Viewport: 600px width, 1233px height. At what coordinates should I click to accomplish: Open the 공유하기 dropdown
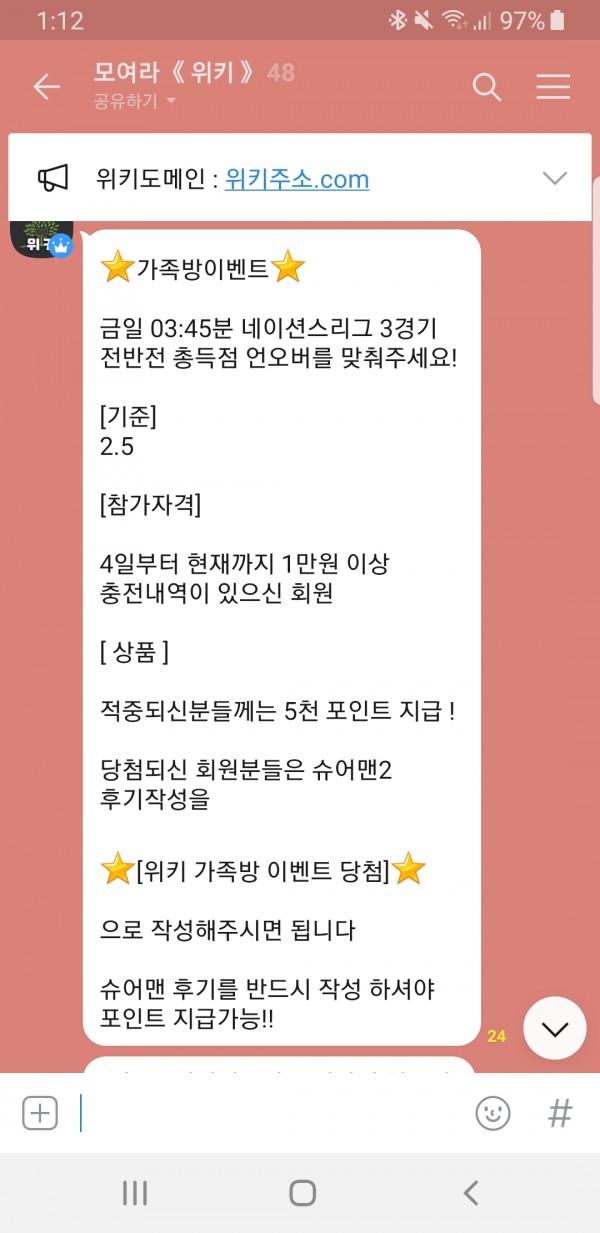(x=135, y=101)
